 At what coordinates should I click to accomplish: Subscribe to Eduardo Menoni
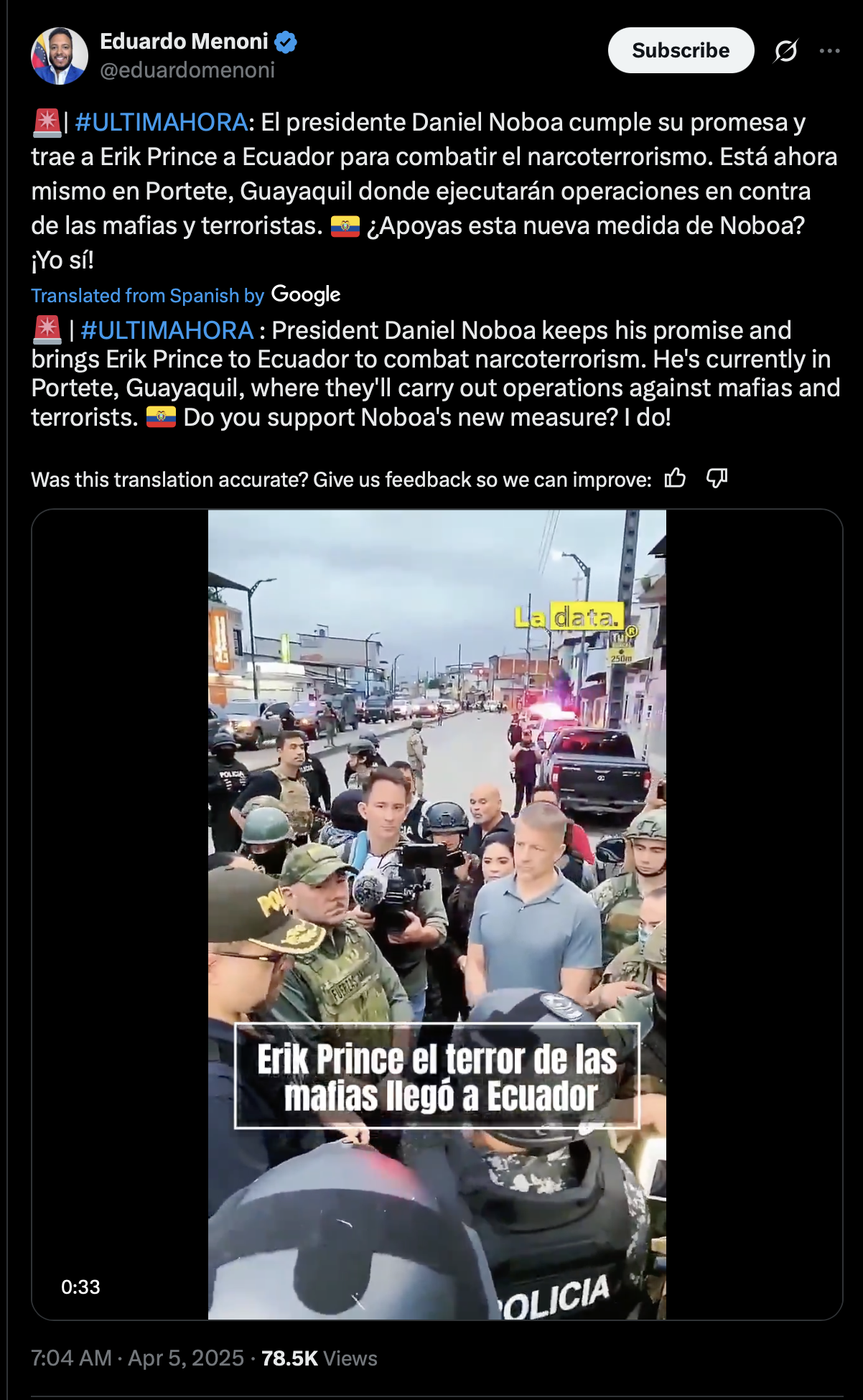click(x=681, y=50)
